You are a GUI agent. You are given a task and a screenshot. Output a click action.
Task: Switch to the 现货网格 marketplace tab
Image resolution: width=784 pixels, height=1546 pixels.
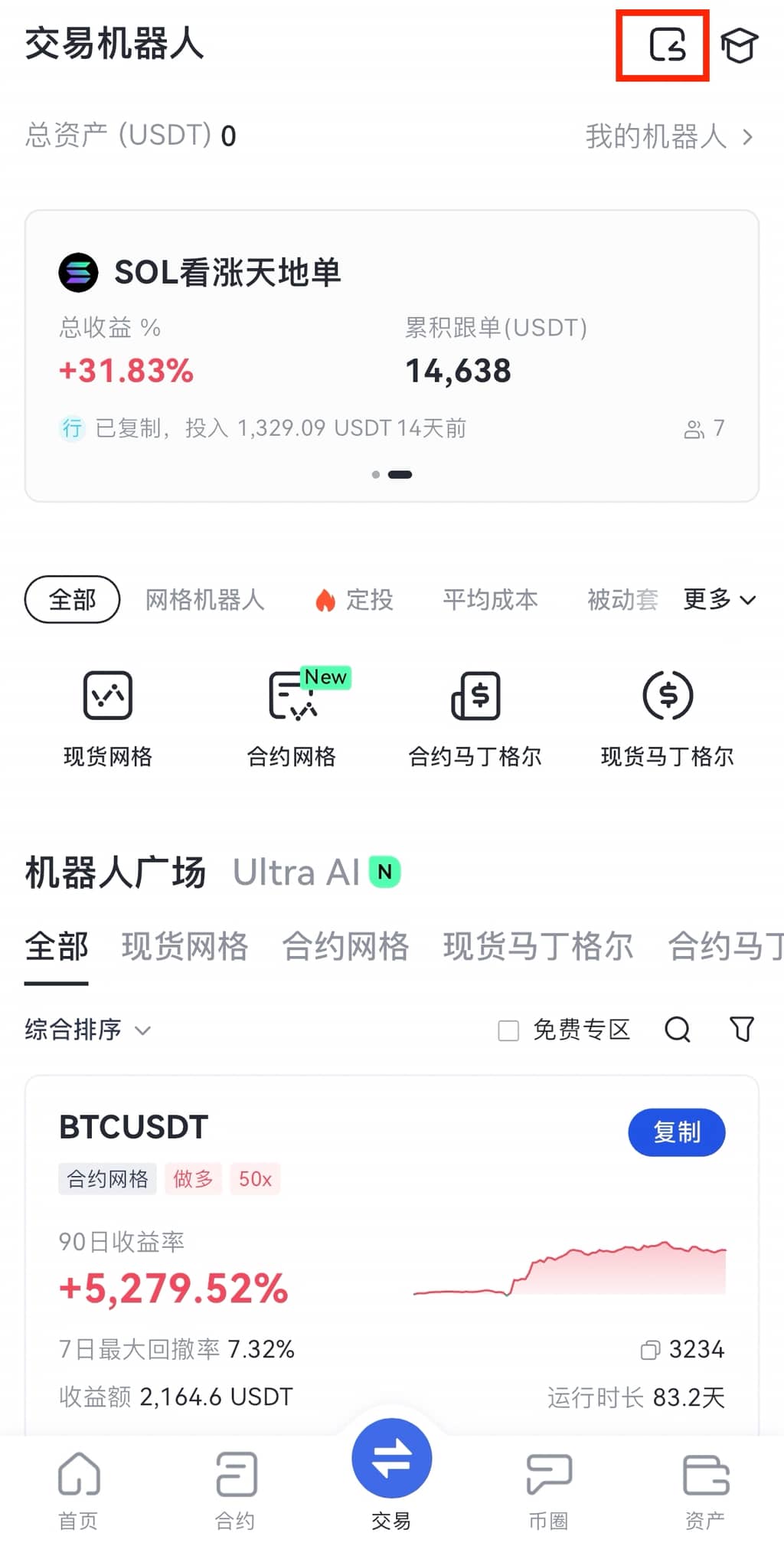185,946
